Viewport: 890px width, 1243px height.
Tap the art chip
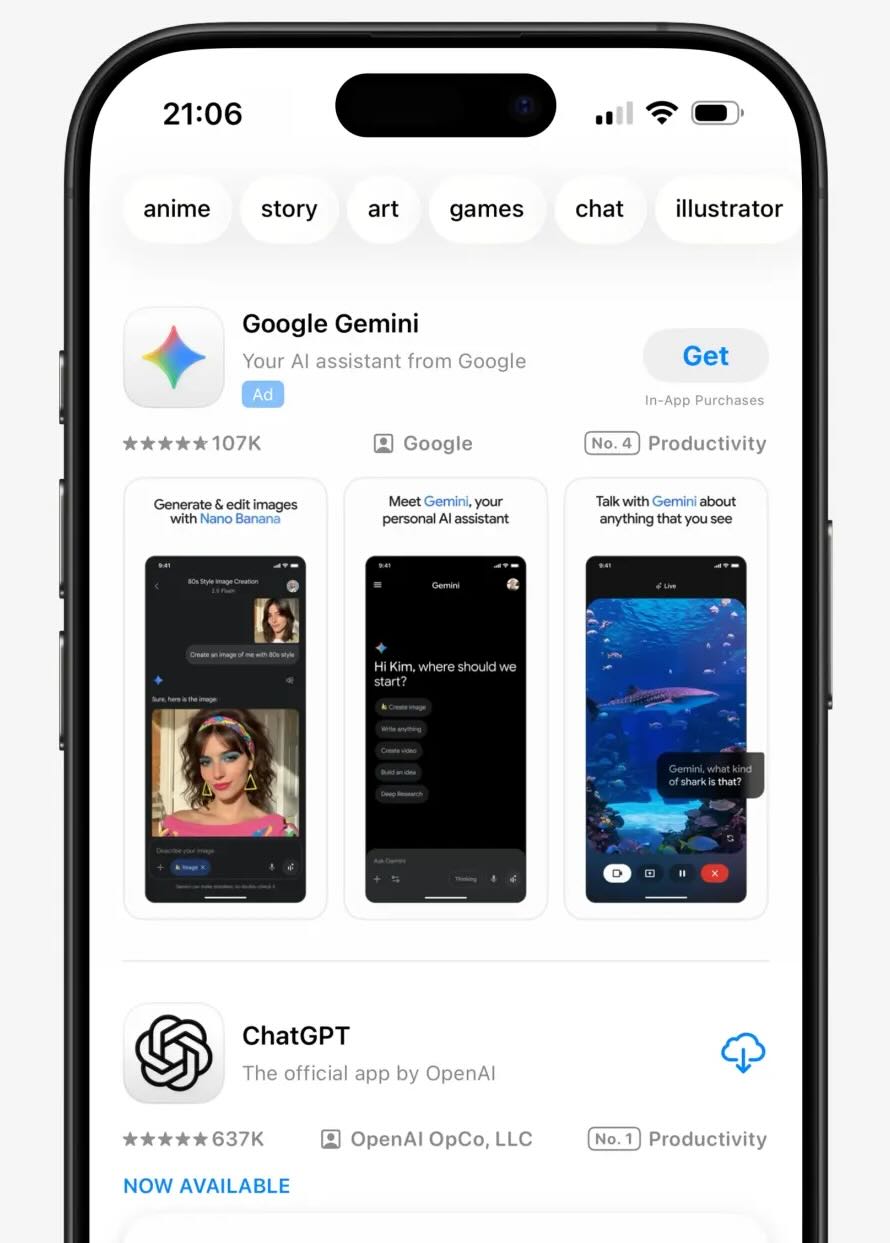tap(383, 209)
